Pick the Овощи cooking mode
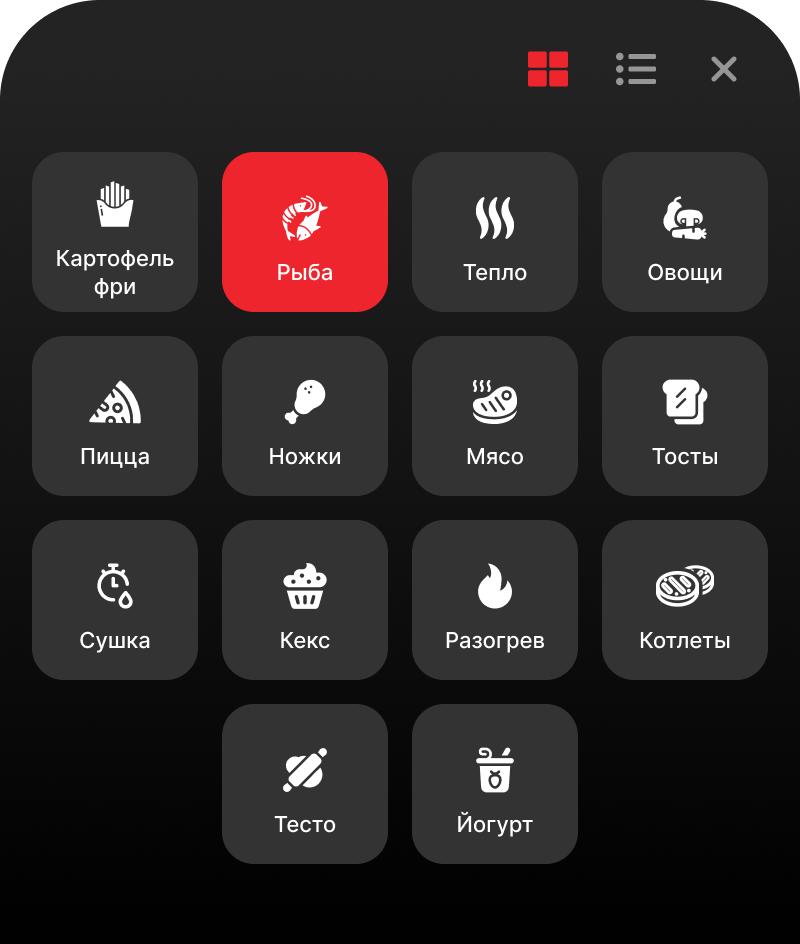800x944 pixels. [685, 232]
